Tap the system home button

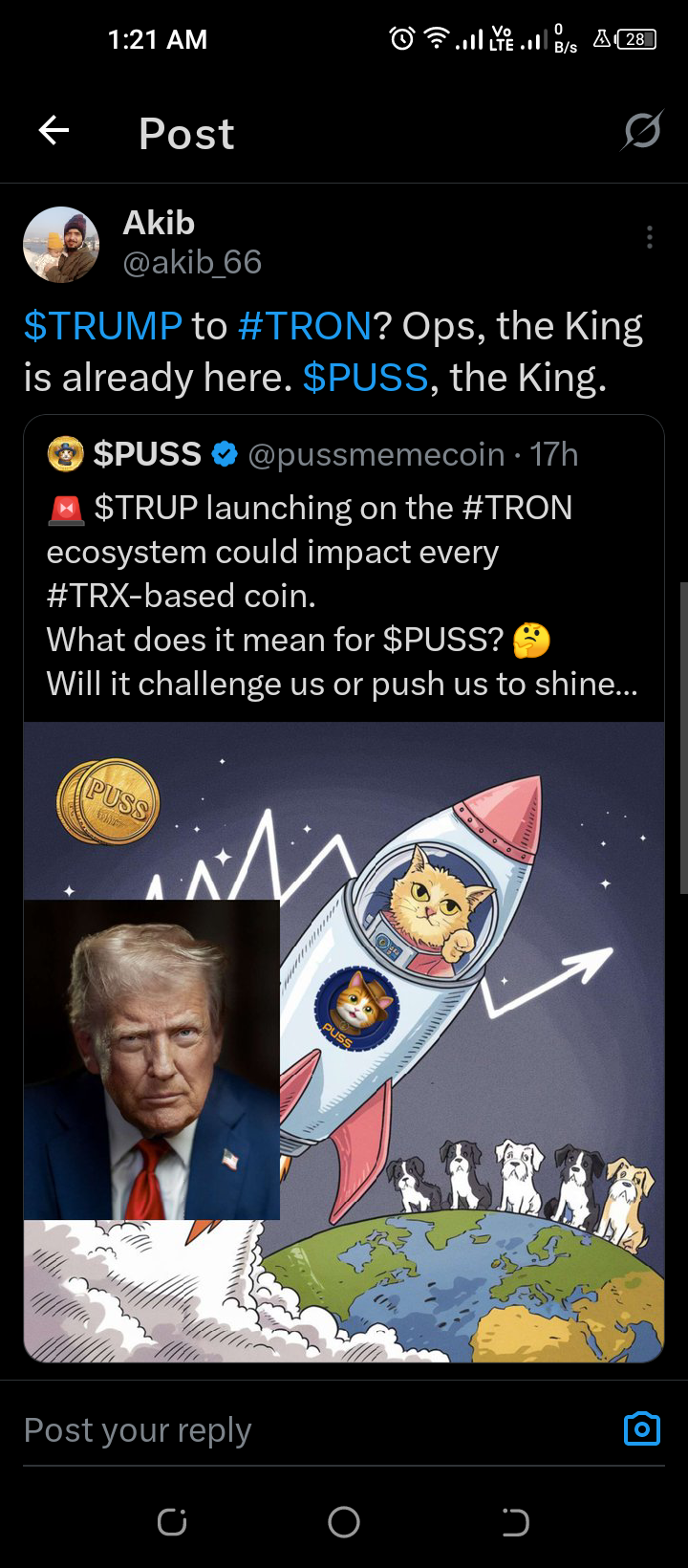click(344, 1522)
